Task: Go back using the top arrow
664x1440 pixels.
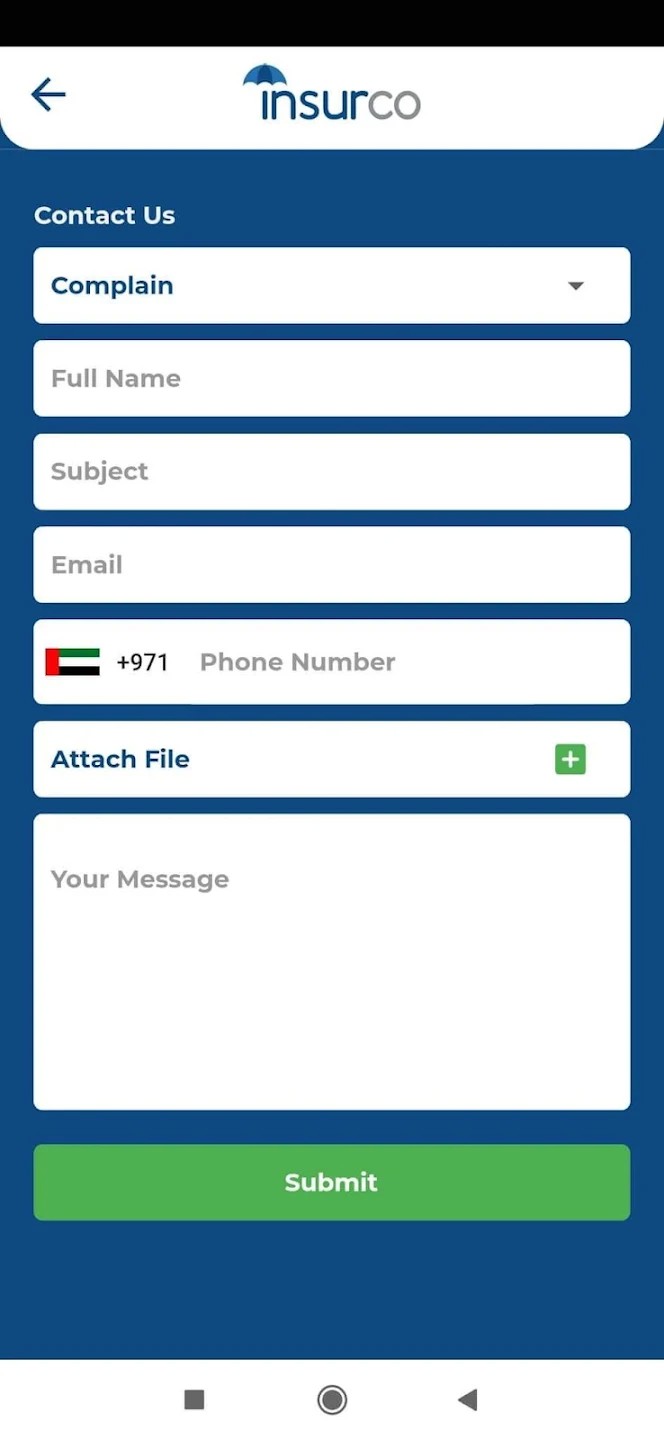Action: click(x=48, y=95)
